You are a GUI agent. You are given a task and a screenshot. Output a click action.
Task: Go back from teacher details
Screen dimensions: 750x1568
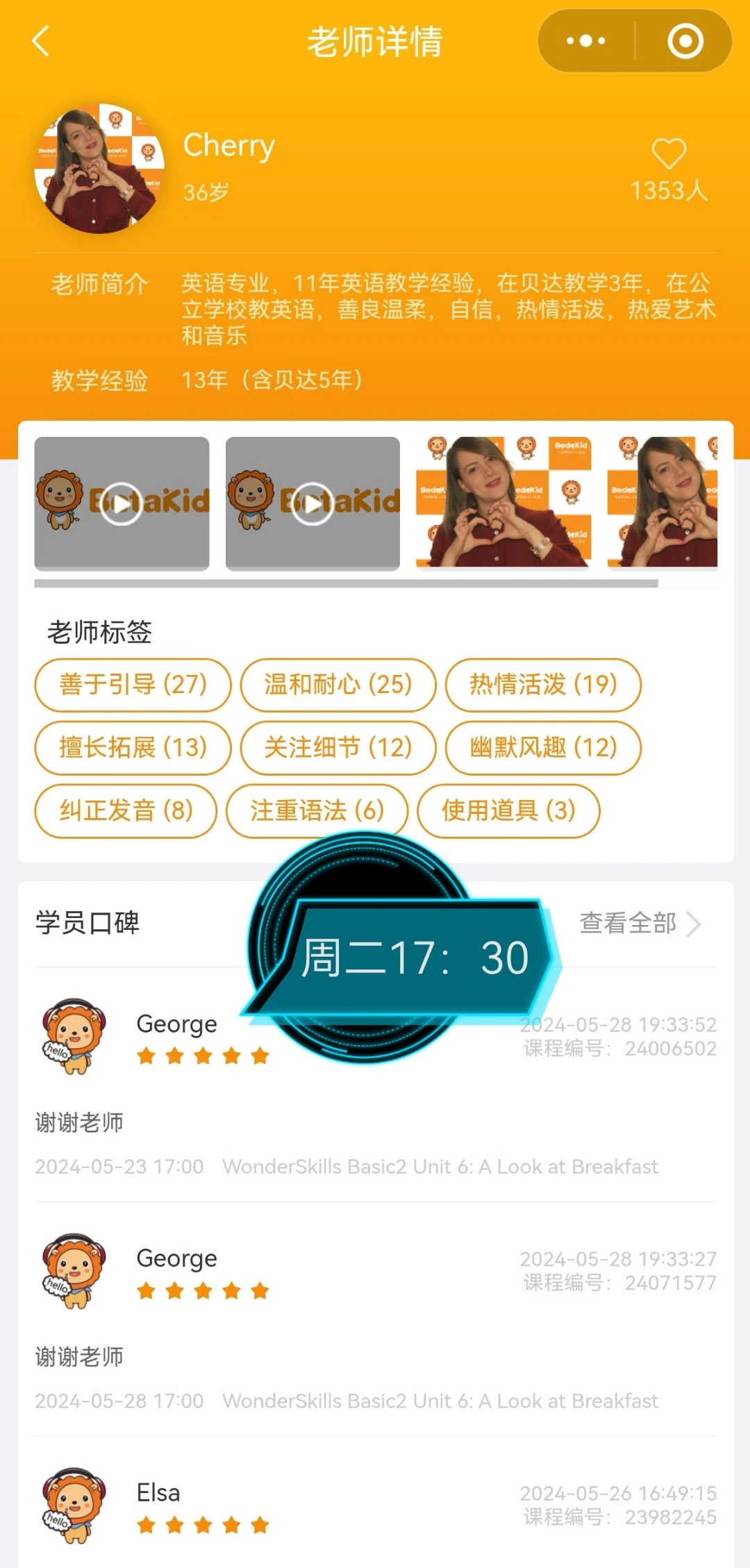(41, 40)
